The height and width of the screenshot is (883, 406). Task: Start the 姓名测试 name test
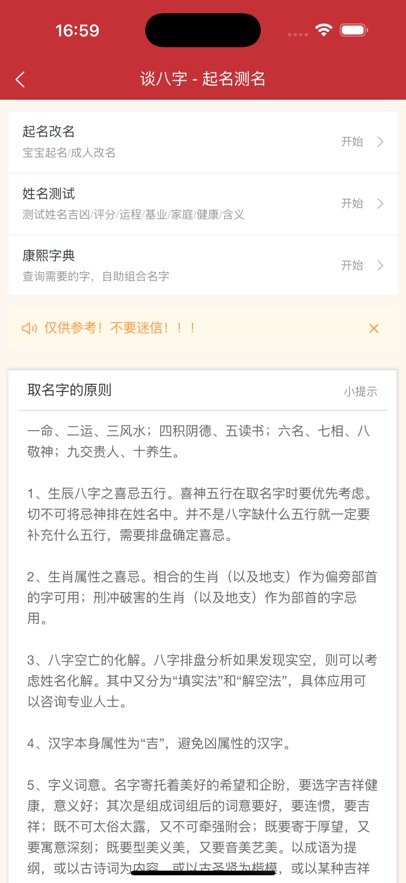pyautogui.click(x=203, y=204)
